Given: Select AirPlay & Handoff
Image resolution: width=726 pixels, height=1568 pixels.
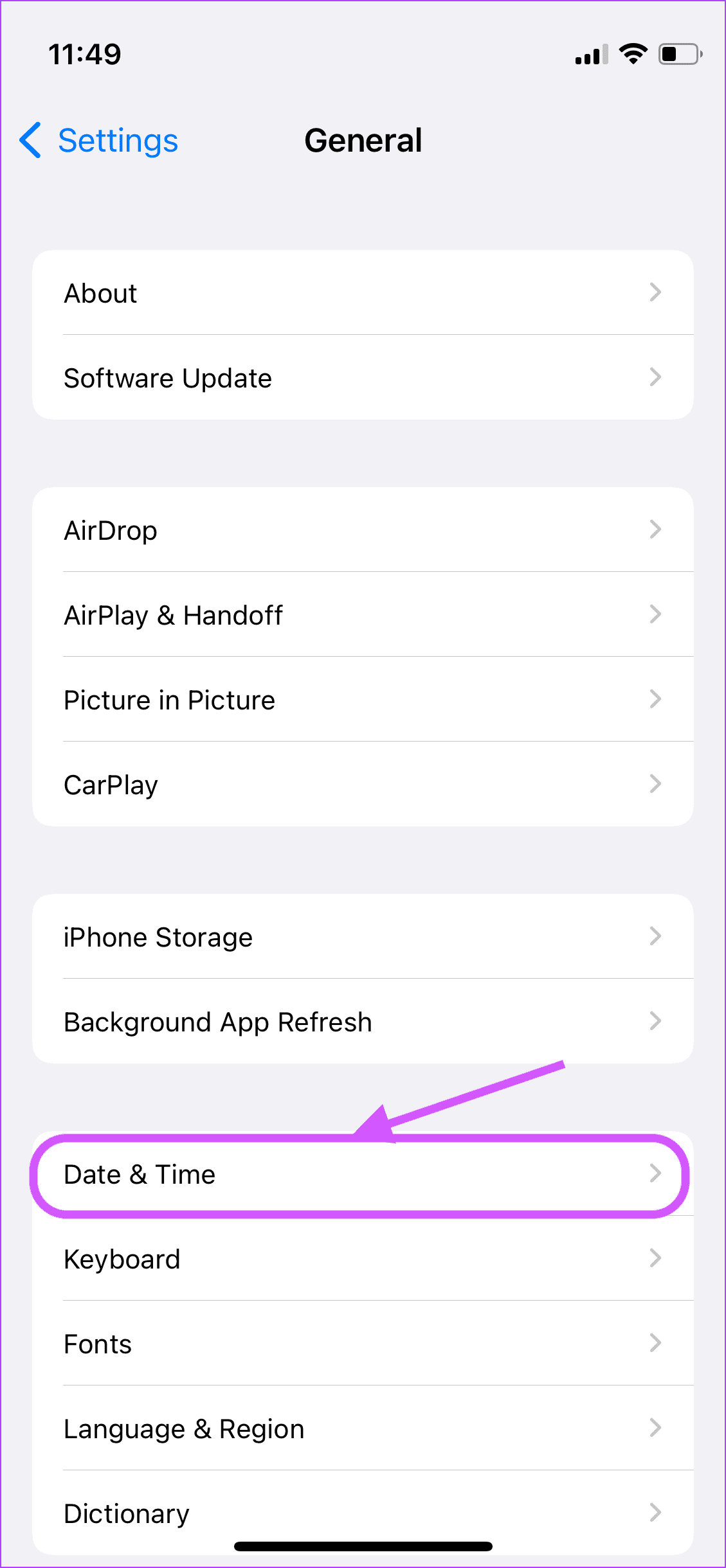Looking at the screenshot, I should point(363,614).
